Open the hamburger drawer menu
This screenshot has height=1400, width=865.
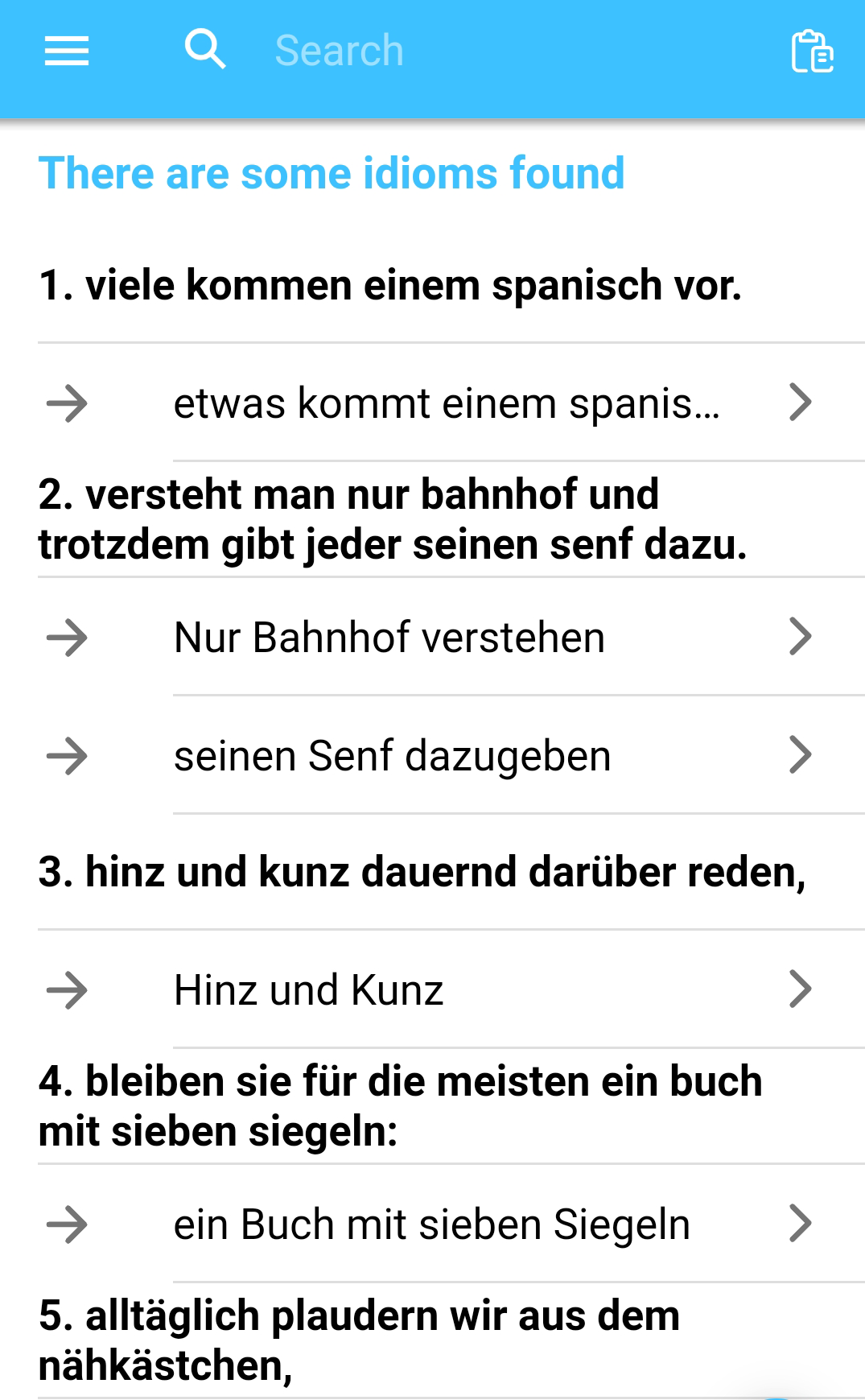point(67,52)
